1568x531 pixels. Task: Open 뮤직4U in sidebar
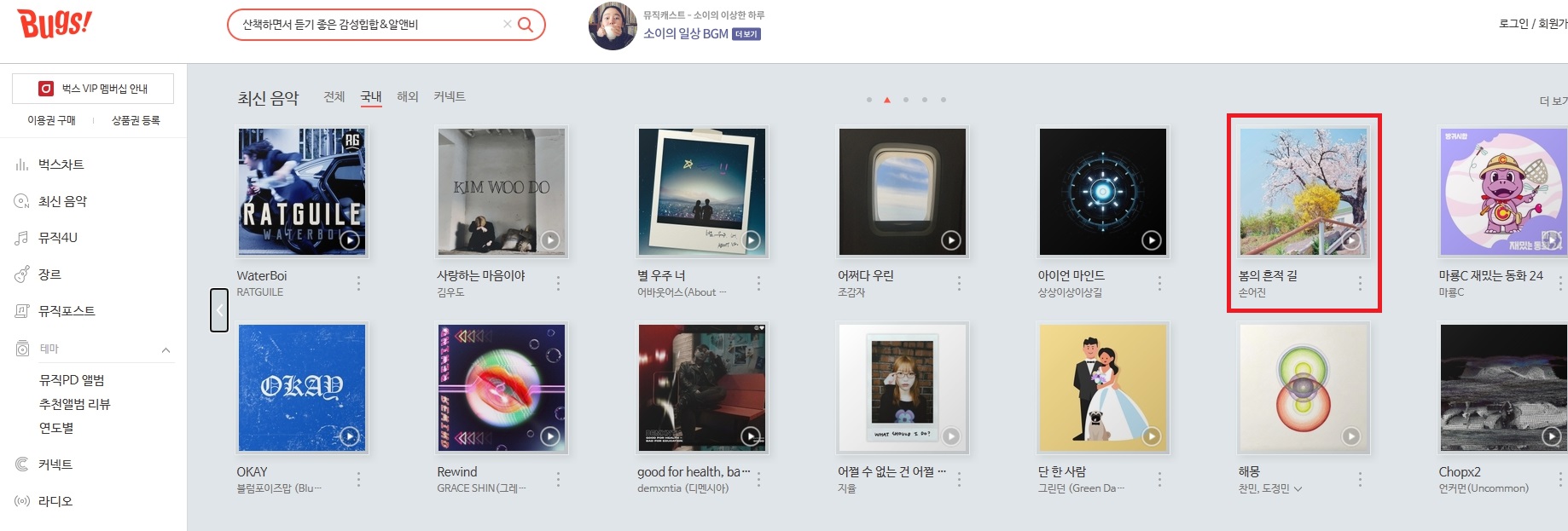[57, 238]
